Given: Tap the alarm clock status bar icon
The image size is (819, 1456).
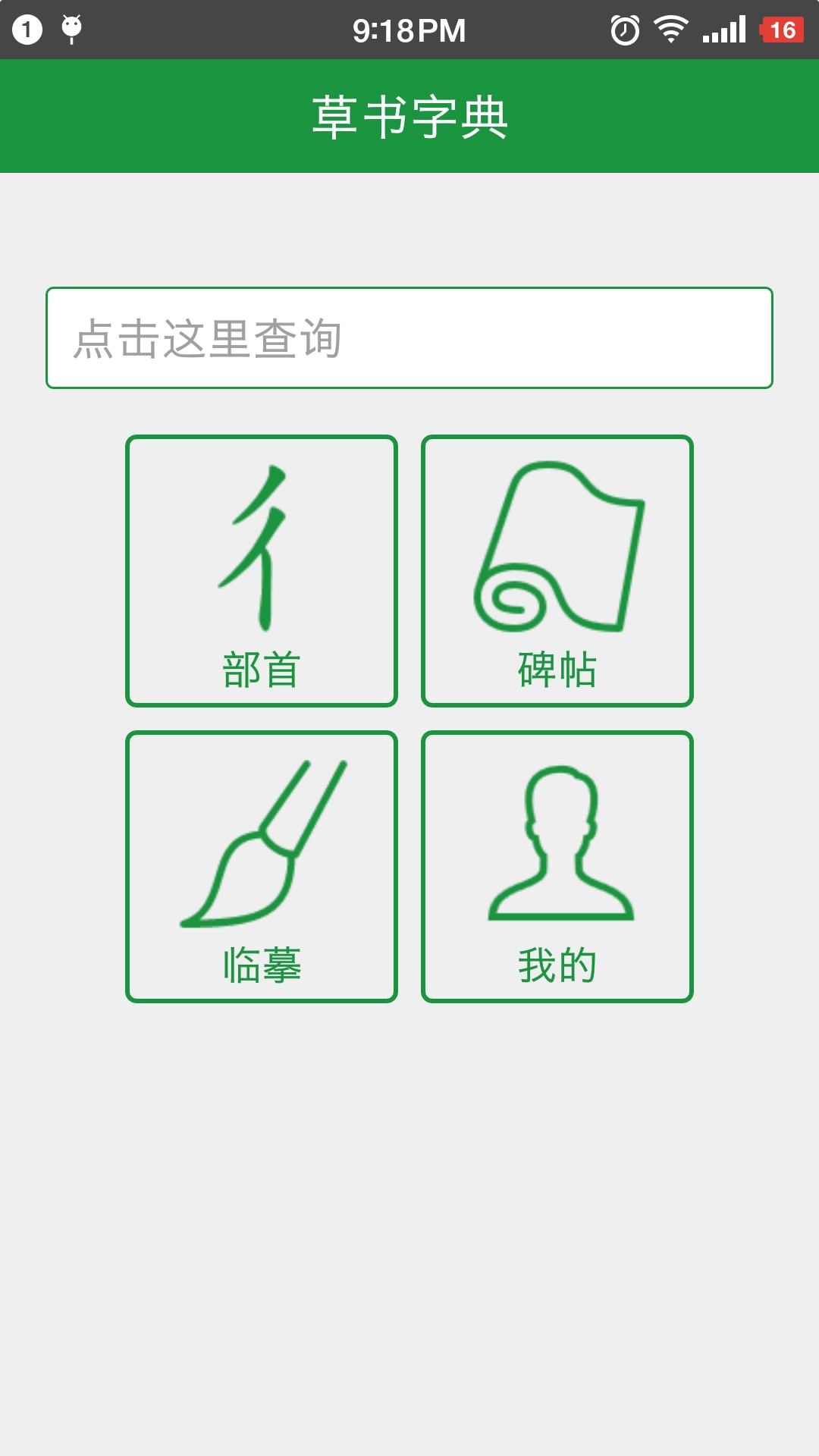Looking at the screenshot, I should click(623, 30).
